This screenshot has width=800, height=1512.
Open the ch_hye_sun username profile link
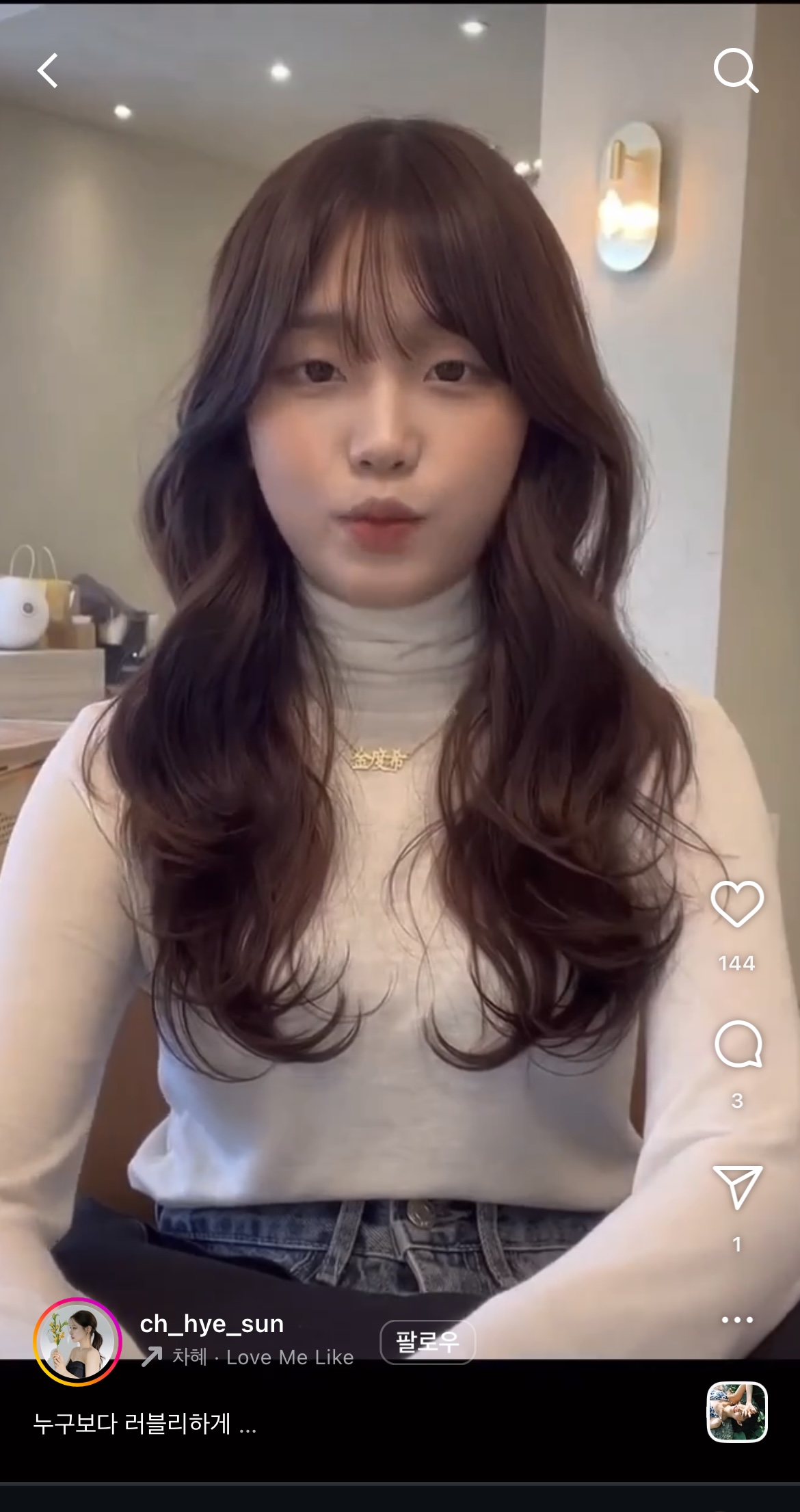pyautogui.click(x=211, y=1324)
